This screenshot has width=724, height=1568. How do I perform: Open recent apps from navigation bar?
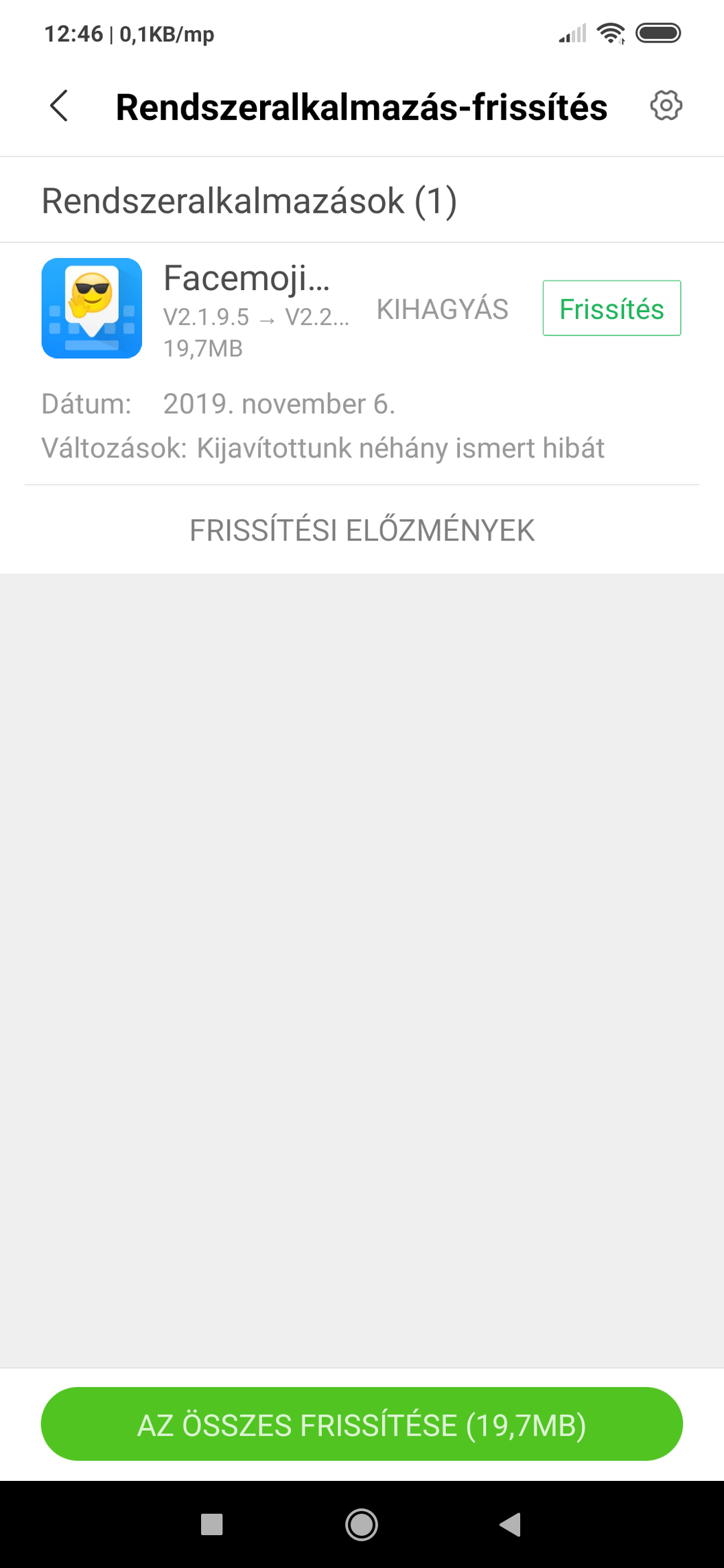(x=211, y=1525)
